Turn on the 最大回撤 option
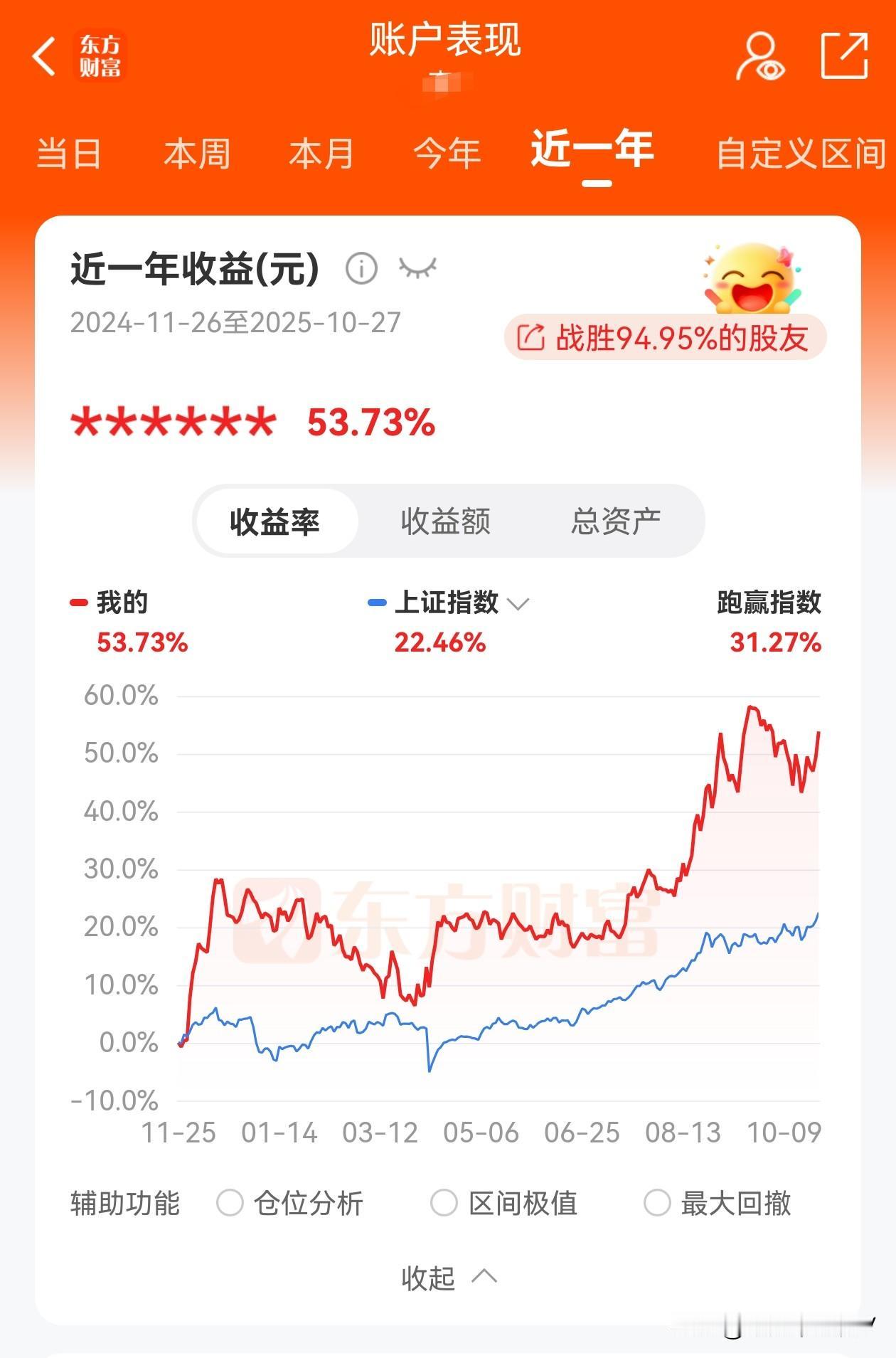Screen dimensions: 896x1358 tap(657, 1203)
